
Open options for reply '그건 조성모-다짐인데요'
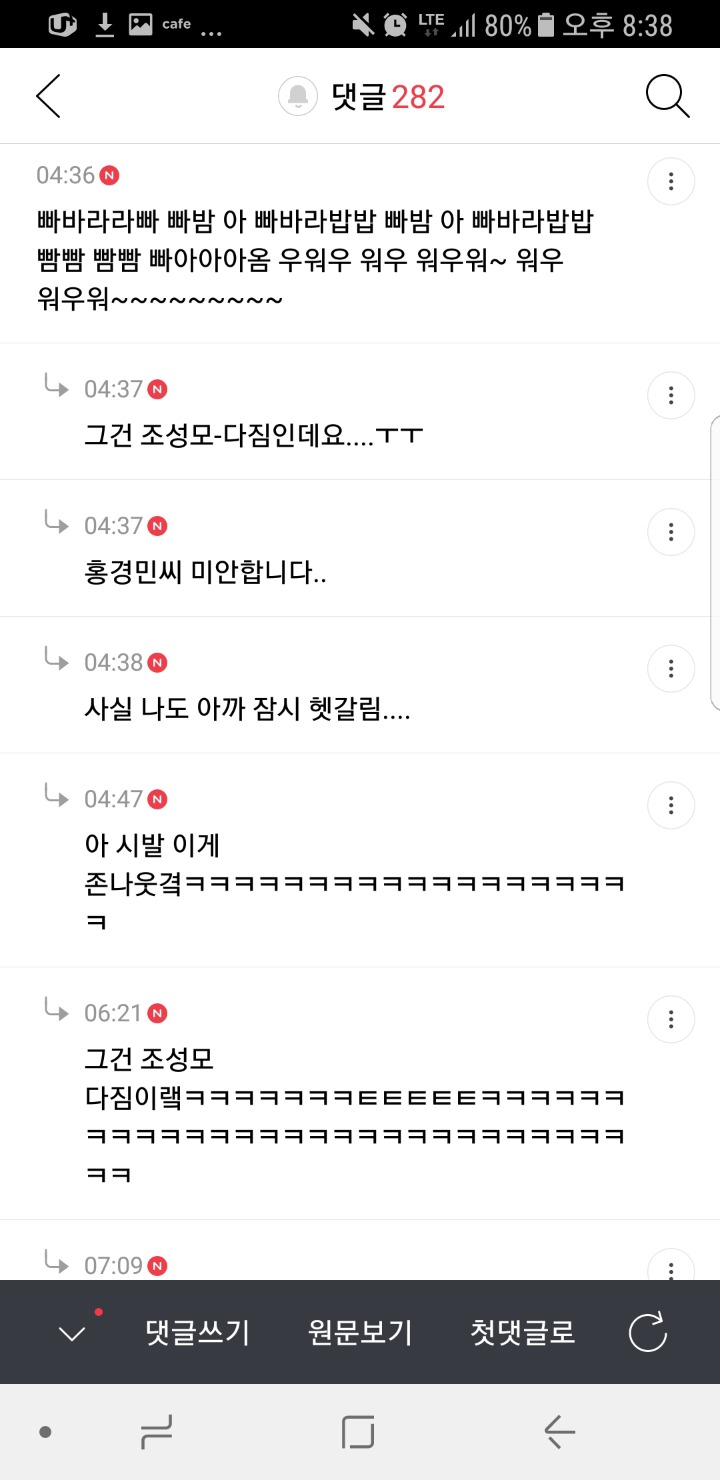[671, 394]
